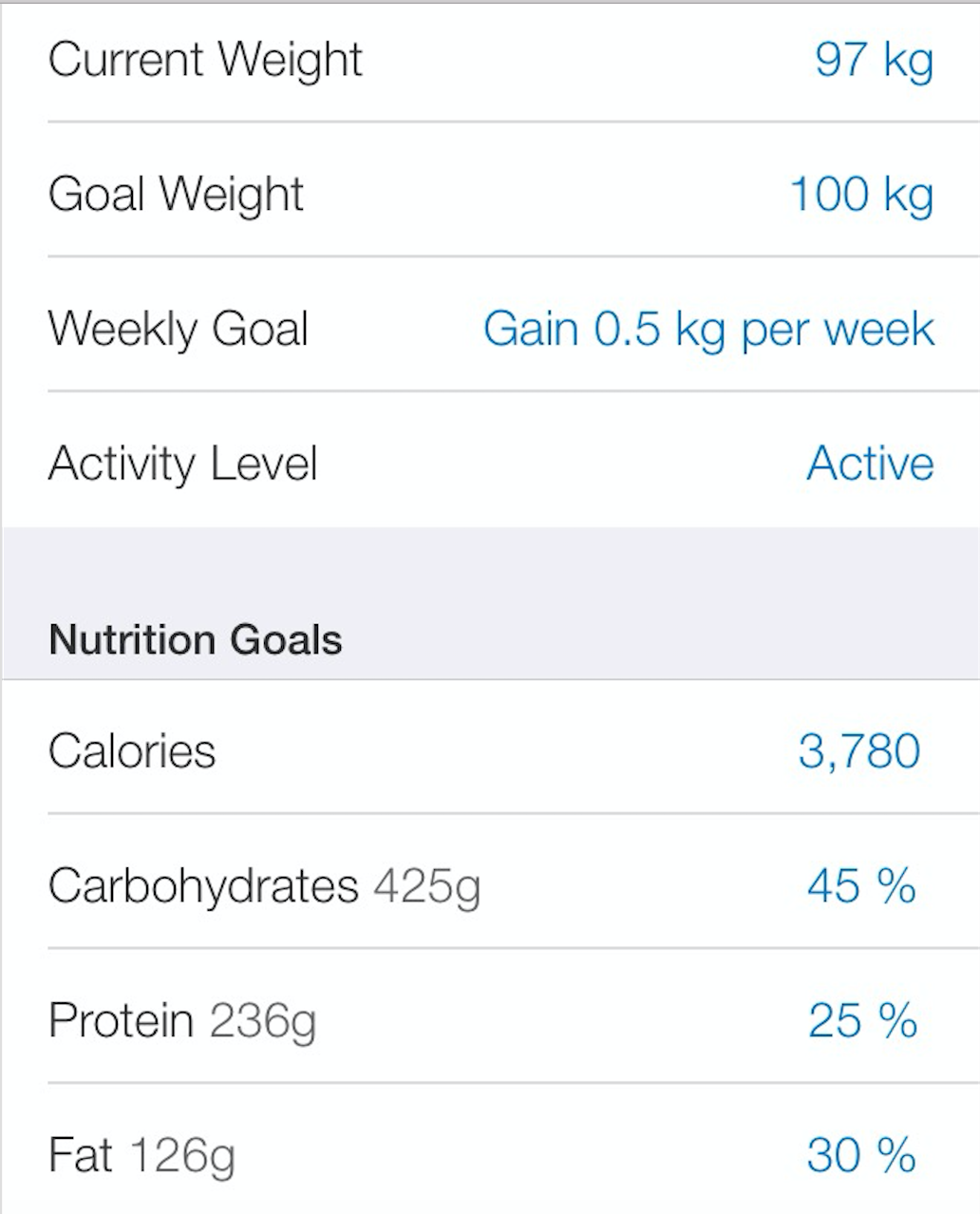980x1214 pixels.
Task: Open the Carbohydrates percentage setting
Action: (860, 886)
